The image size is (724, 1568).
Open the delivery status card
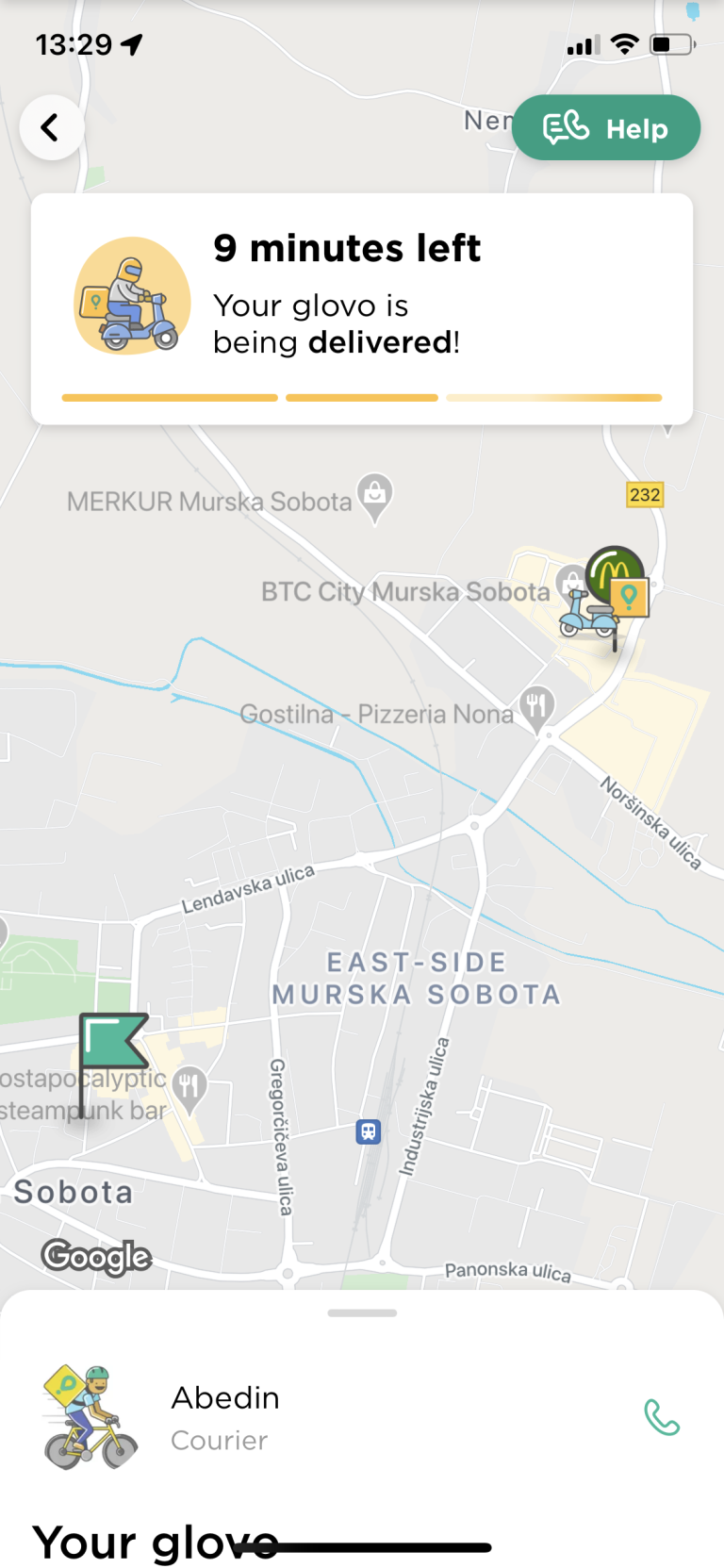[362, 308]
